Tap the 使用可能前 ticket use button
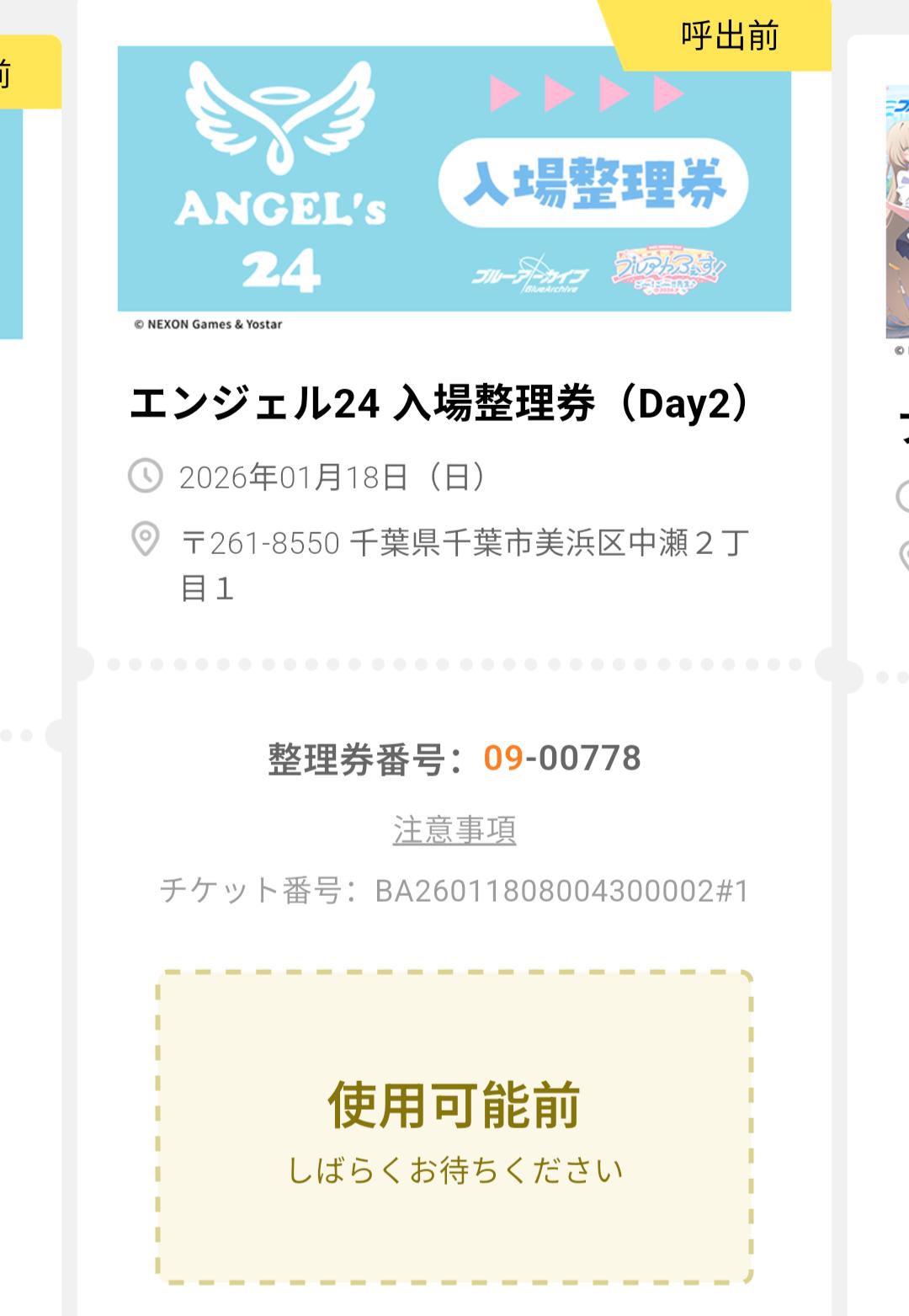Viewport: 909px width, 1316px height. click(454, 1127)
